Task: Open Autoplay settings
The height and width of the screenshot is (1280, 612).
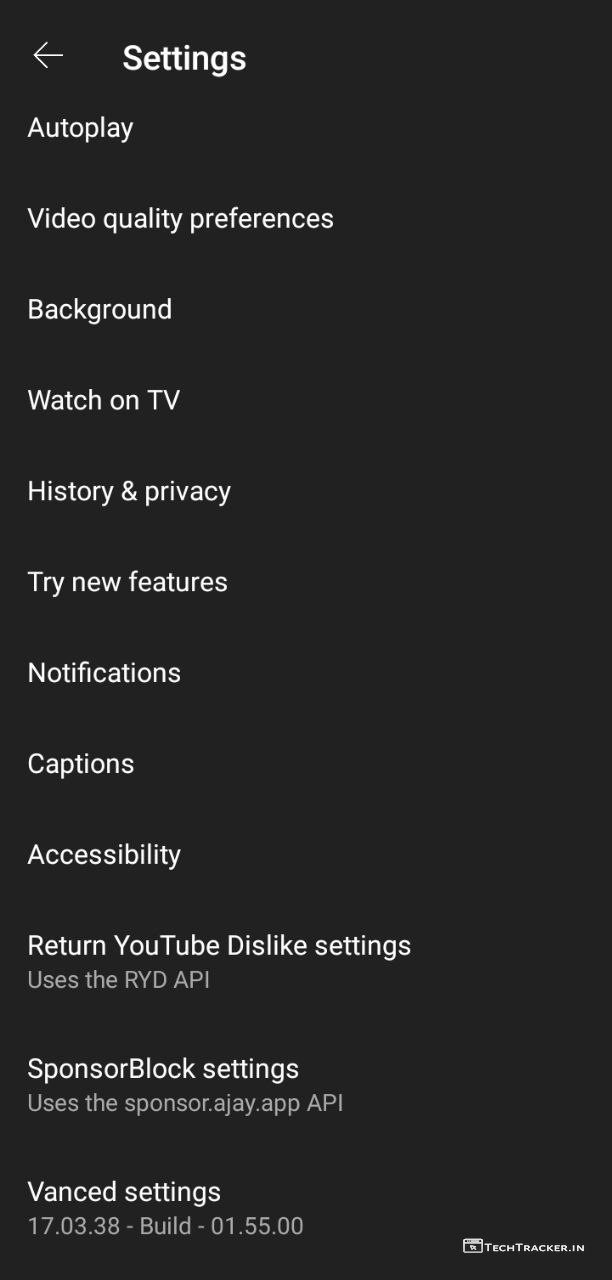Action: pyautogui.click(x=80, y=128)
